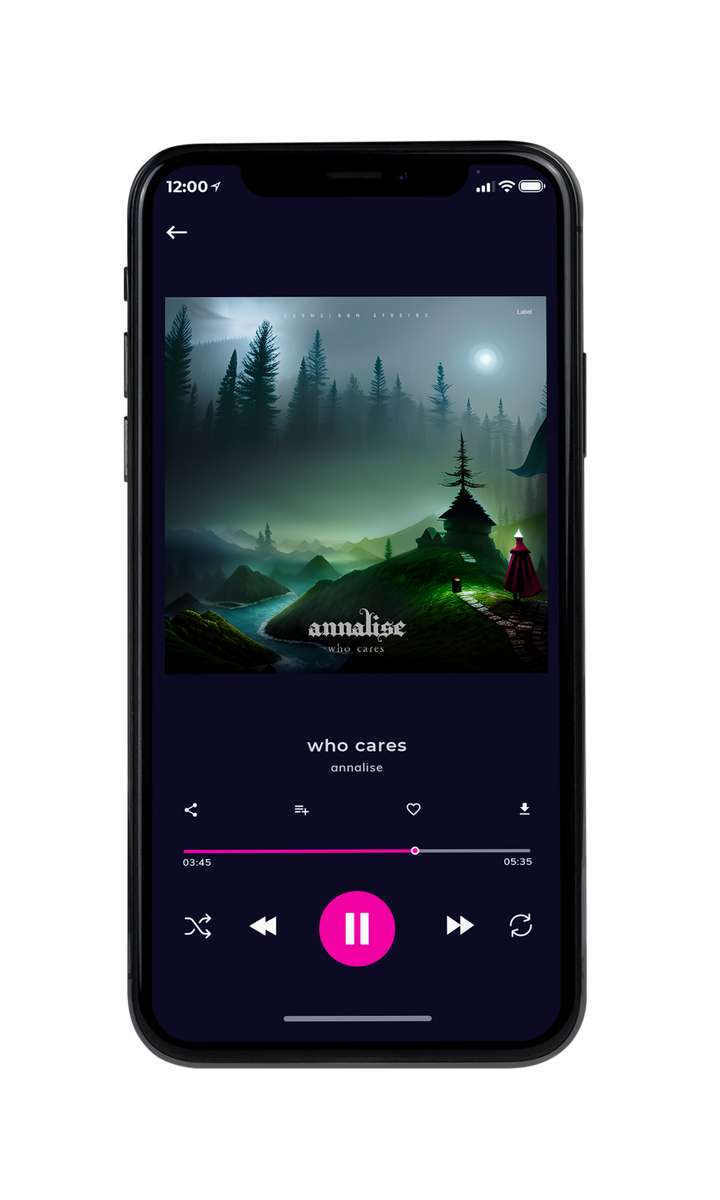Enable shuffle mode

pos(198,926)
